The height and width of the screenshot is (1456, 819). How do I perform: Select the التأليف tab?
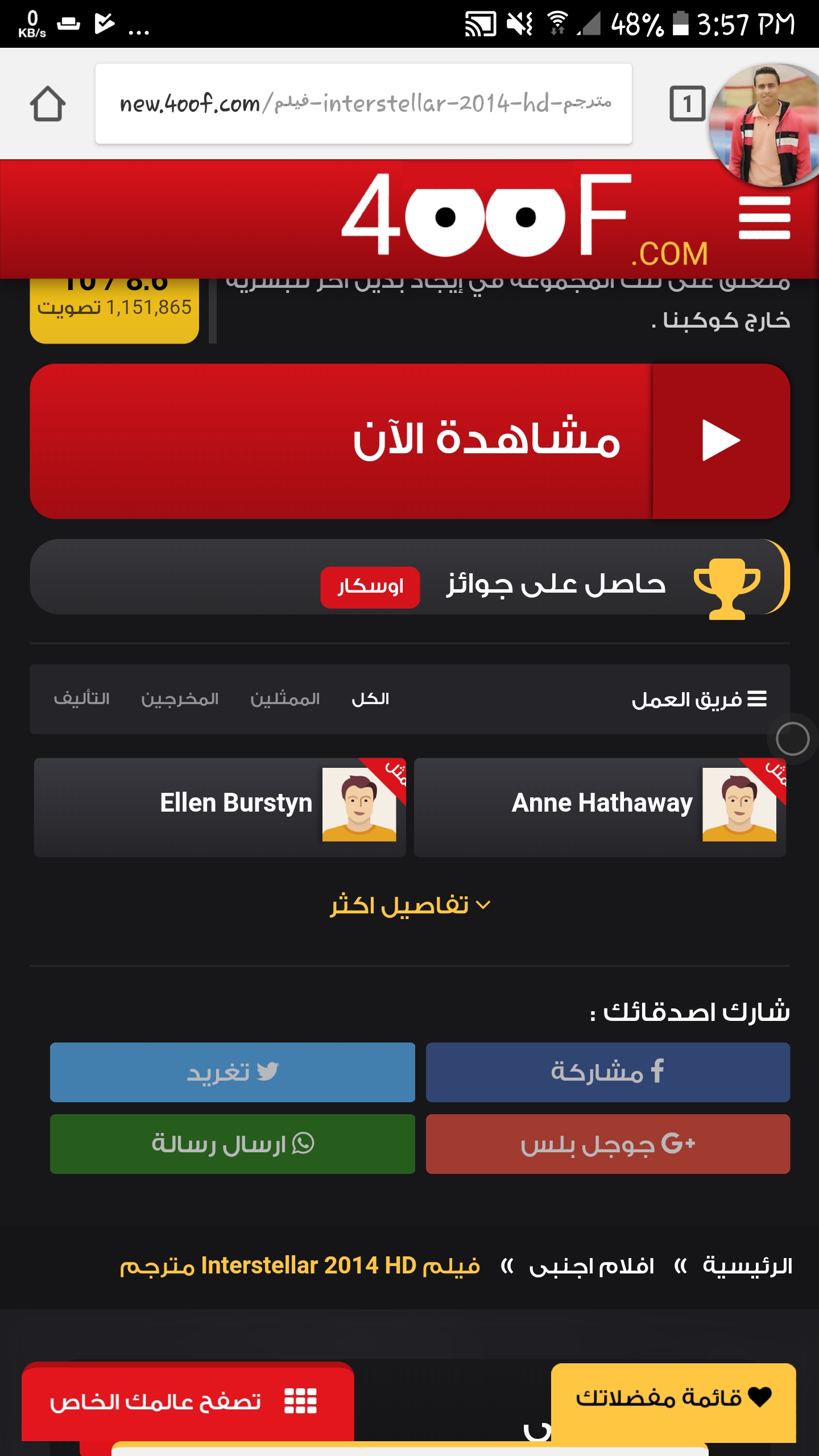point(82,699)
